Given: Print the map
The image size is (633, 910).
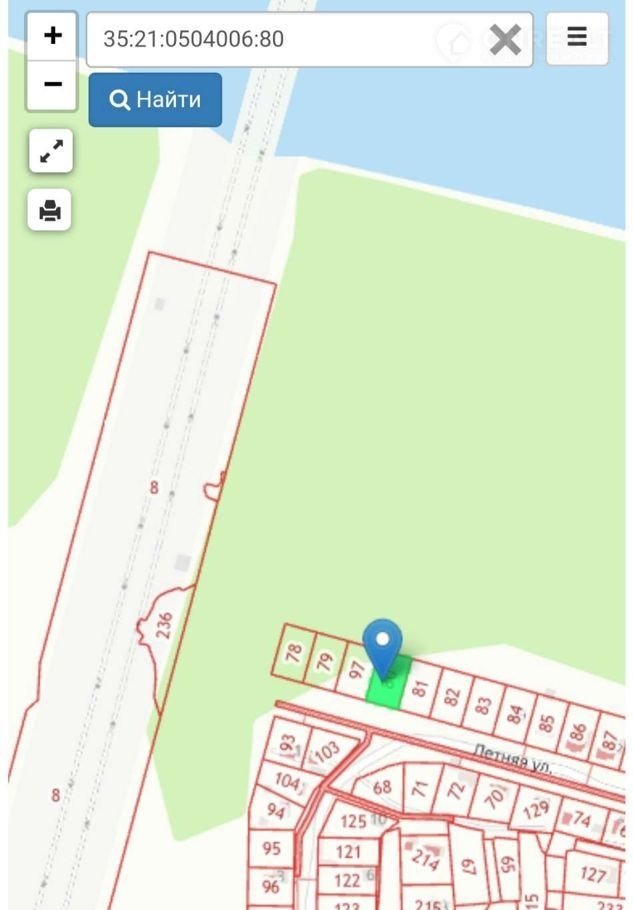Looking at the screenshot, I should [50, 211].
